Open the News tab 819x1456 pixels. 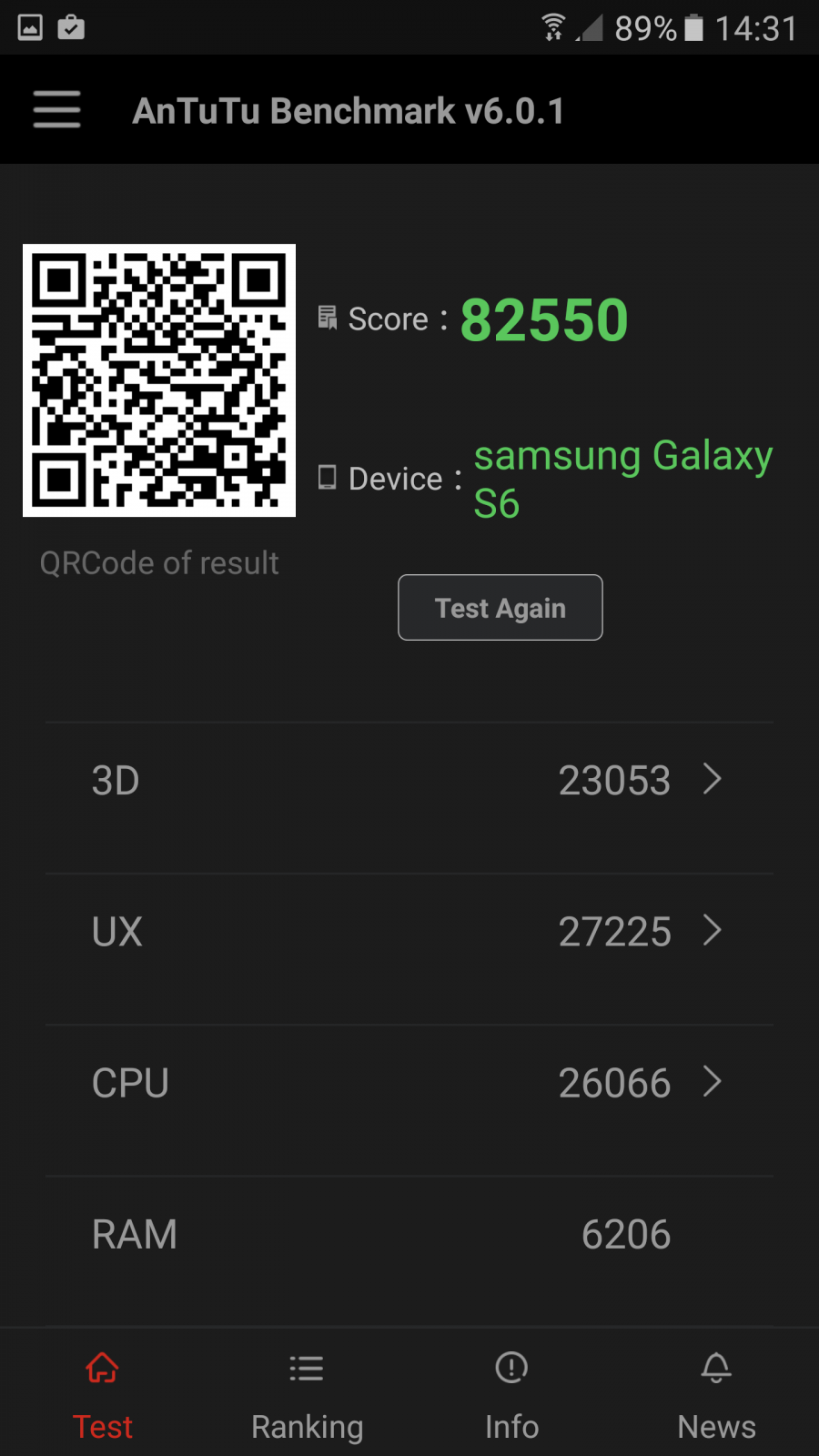[716, 1394]
